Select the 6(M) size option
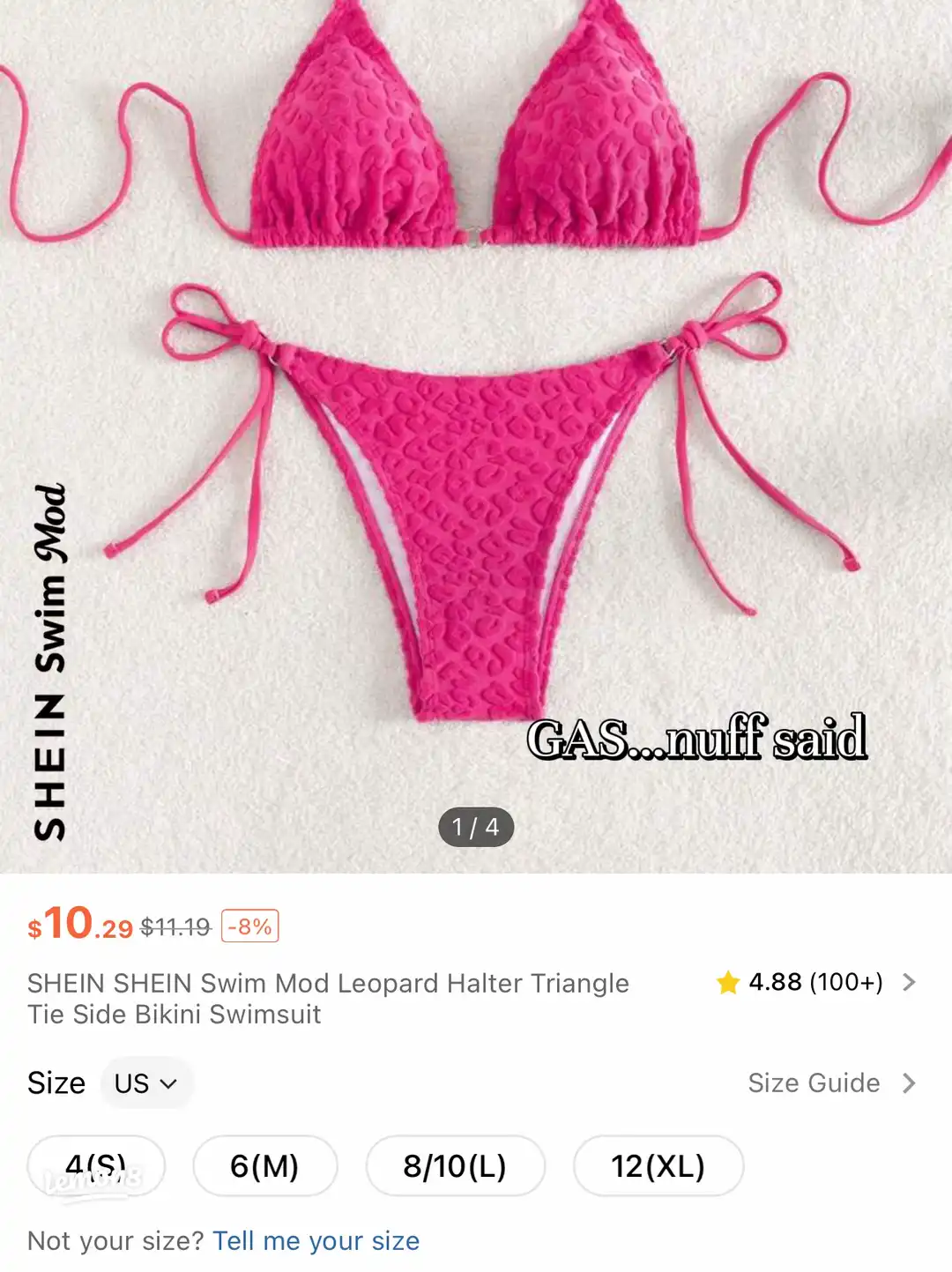Screen dimensions: 952x1272 [264, 1165]
